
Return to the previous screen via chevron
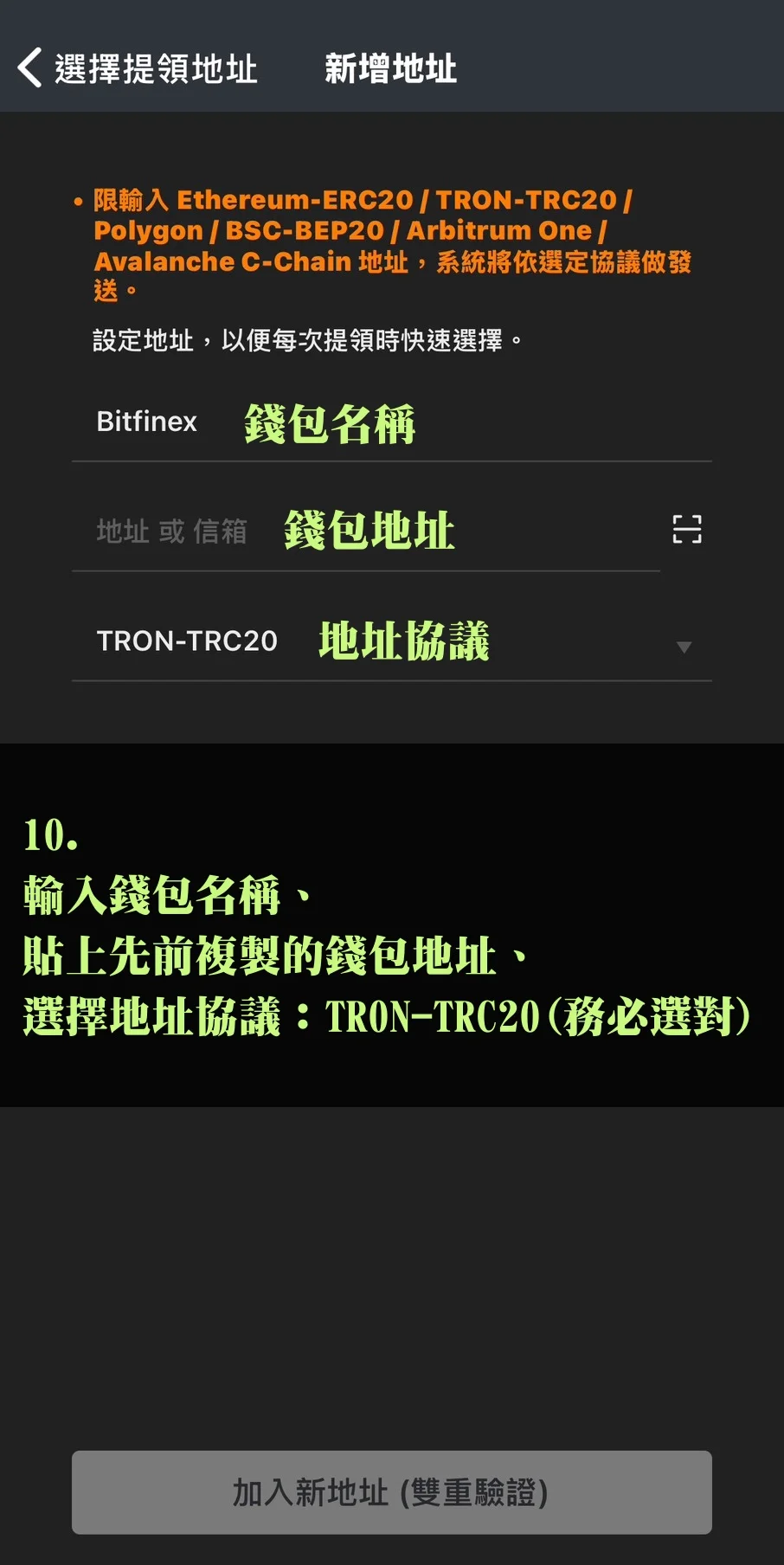coord(29,69)
